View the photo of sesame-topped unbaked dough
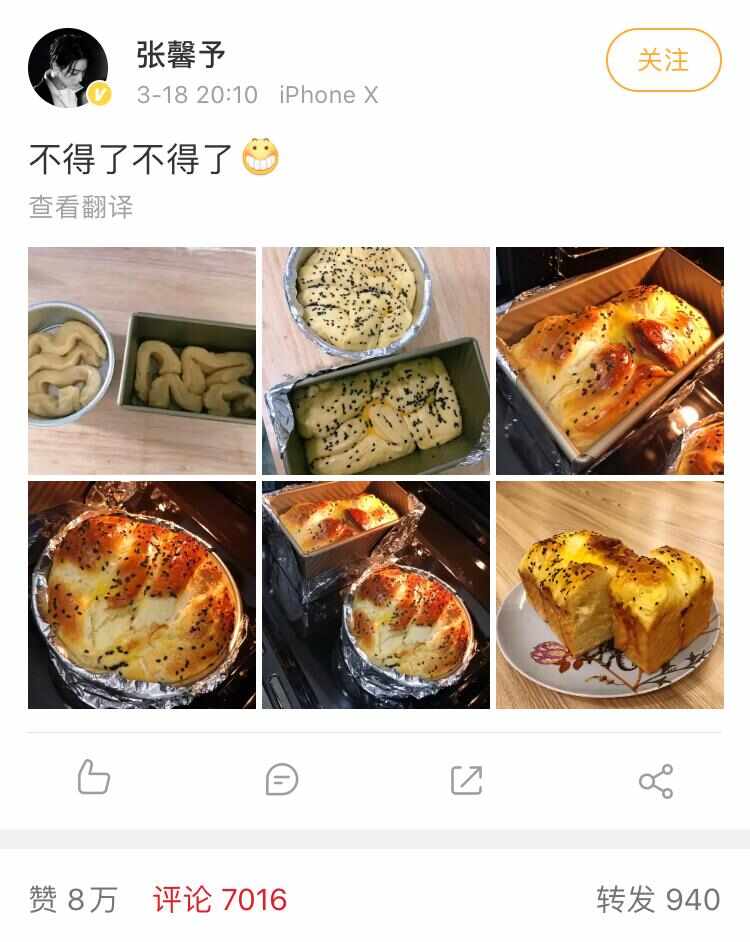 pos(376,361)
